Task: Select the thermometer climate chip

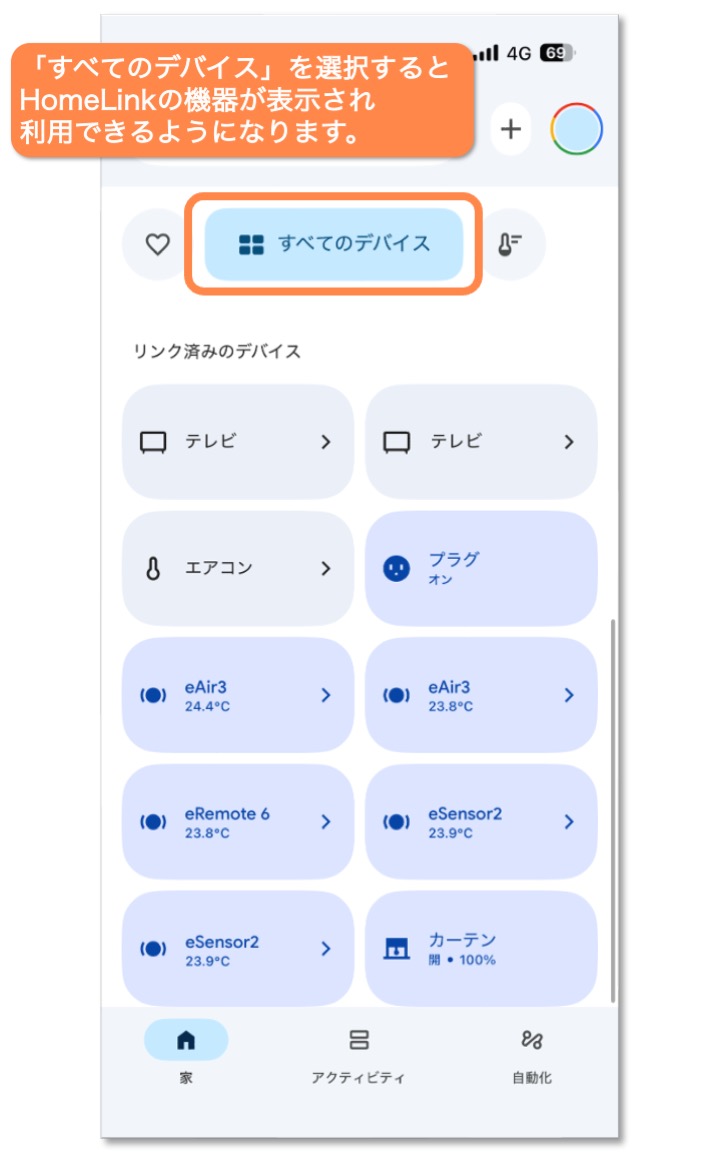Action: pos(510,244)
